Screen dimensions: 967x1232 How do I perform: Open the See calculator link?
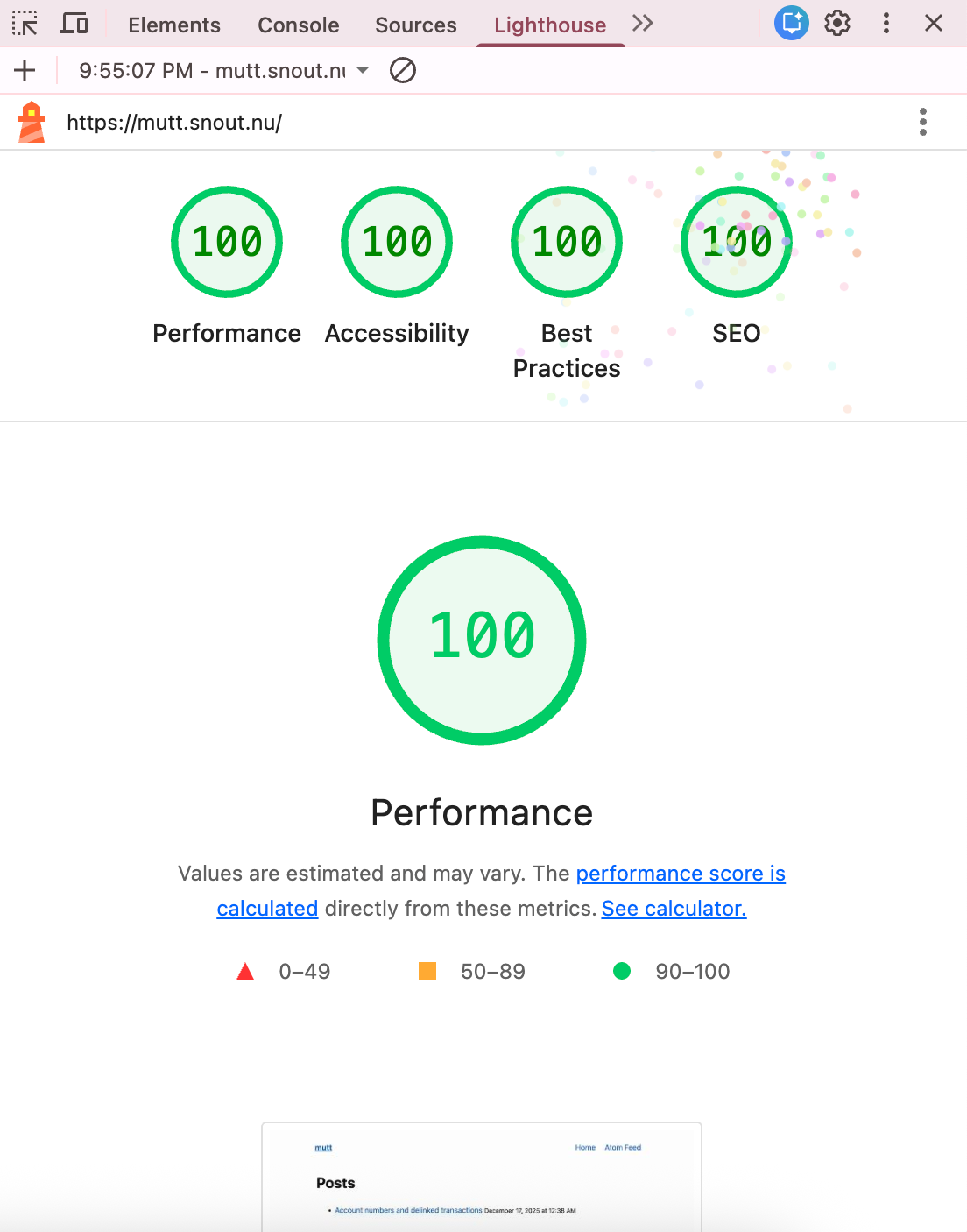(674, 909)
